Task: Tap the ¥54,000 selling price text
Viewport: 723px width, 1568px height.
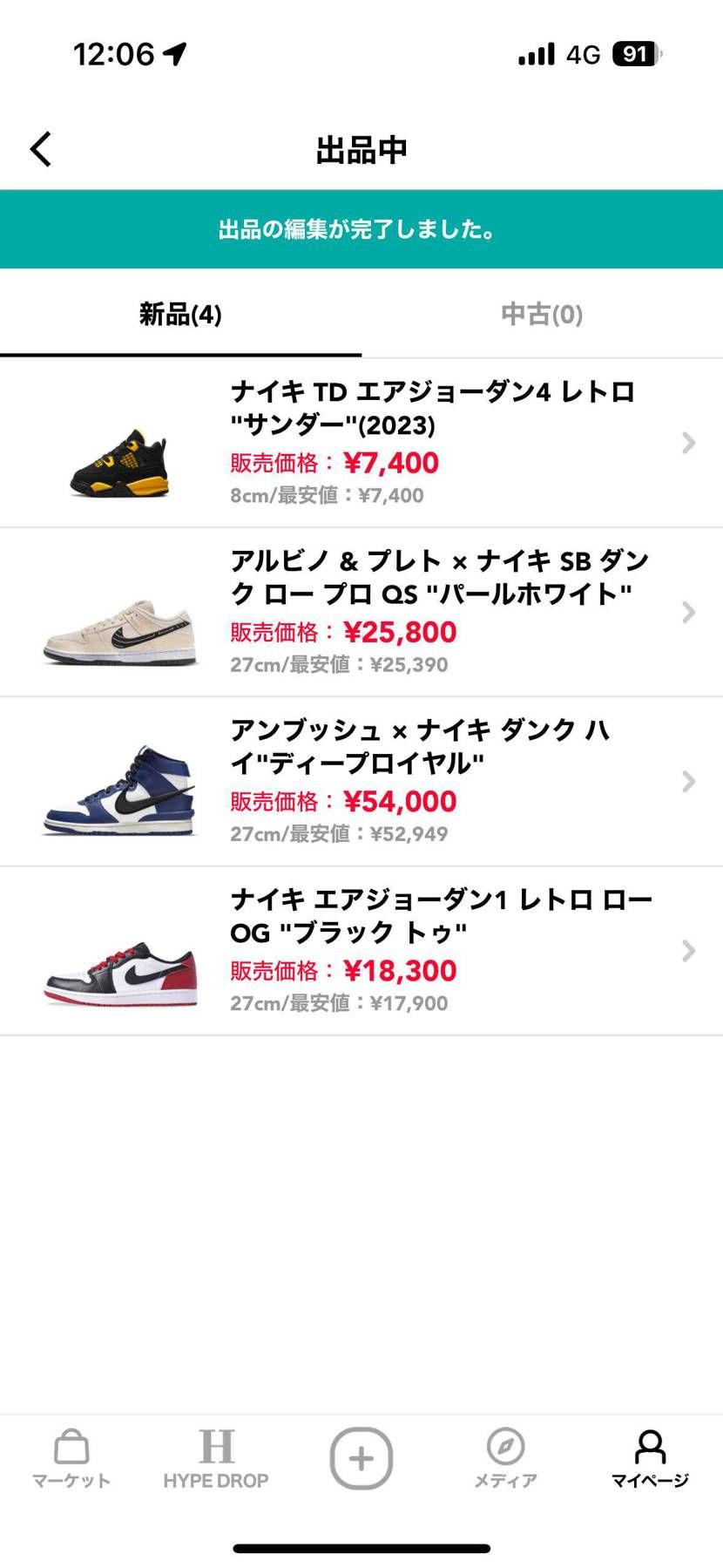Action: point(401,800)
